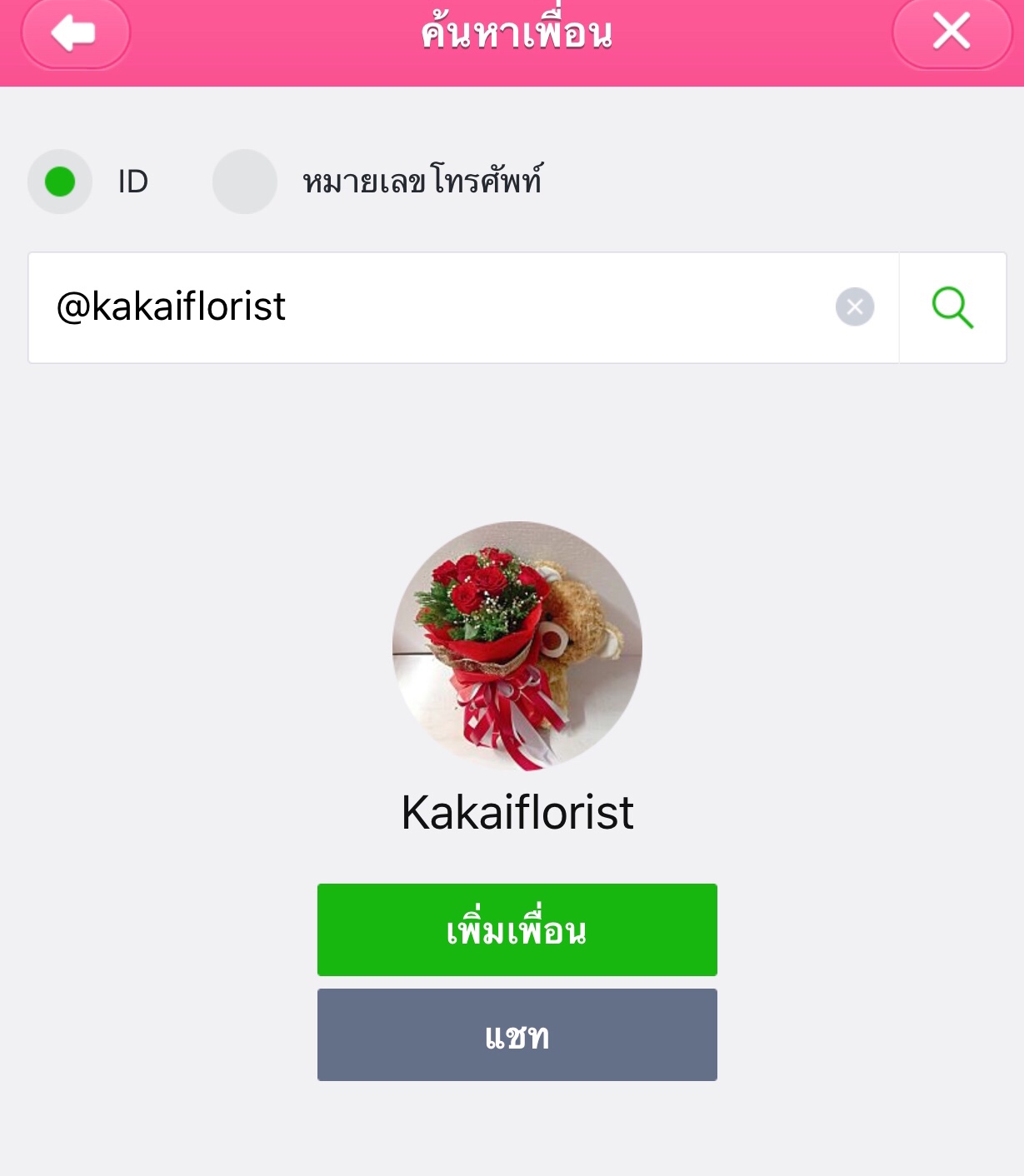The width and height of the screenshot is (1024, 1176).
Task: Select the phone number search option
Action: point(245,182)
